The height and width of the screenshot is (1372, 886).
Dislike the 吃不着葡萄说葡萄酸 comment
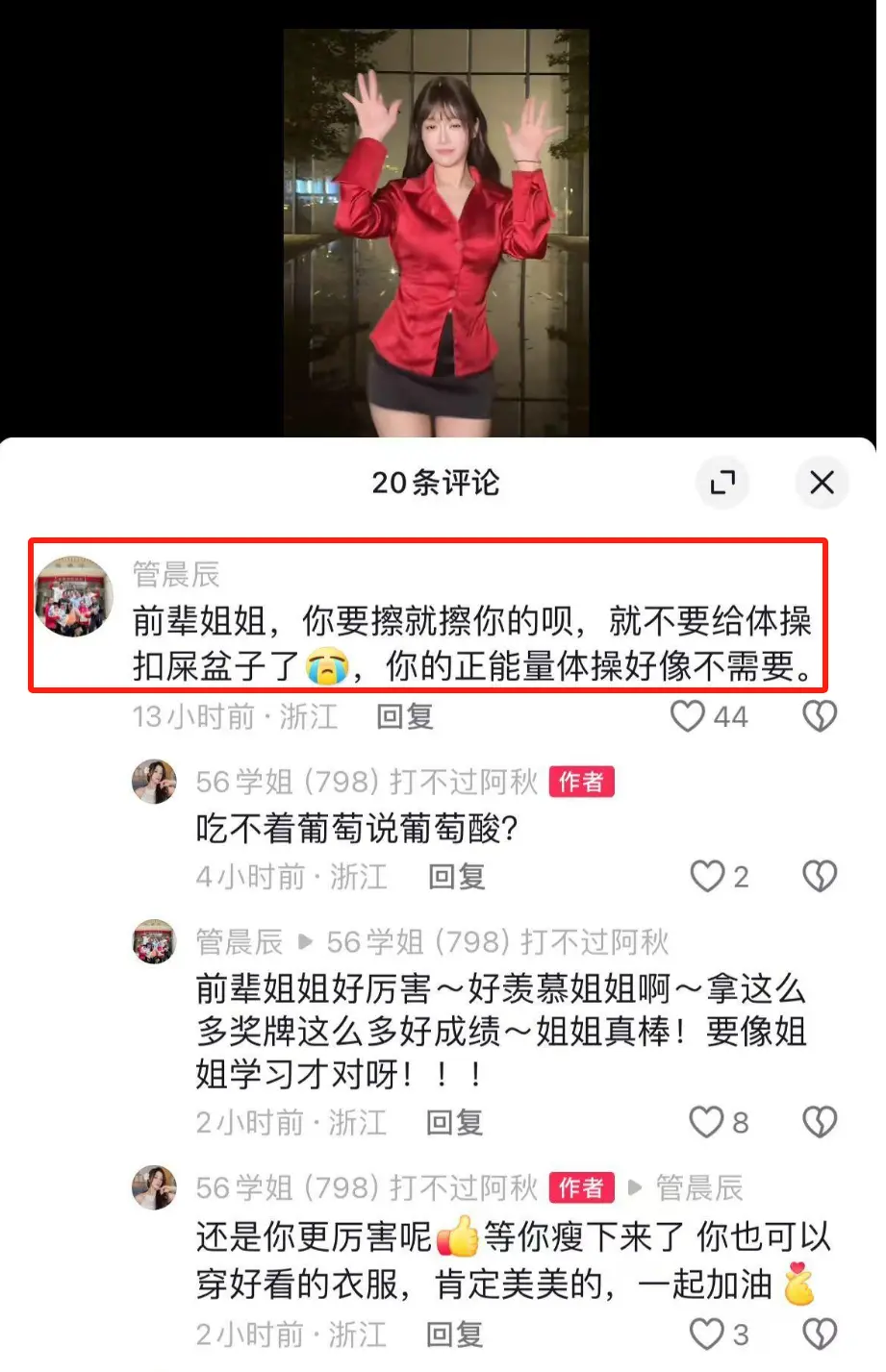pos(820,876)
